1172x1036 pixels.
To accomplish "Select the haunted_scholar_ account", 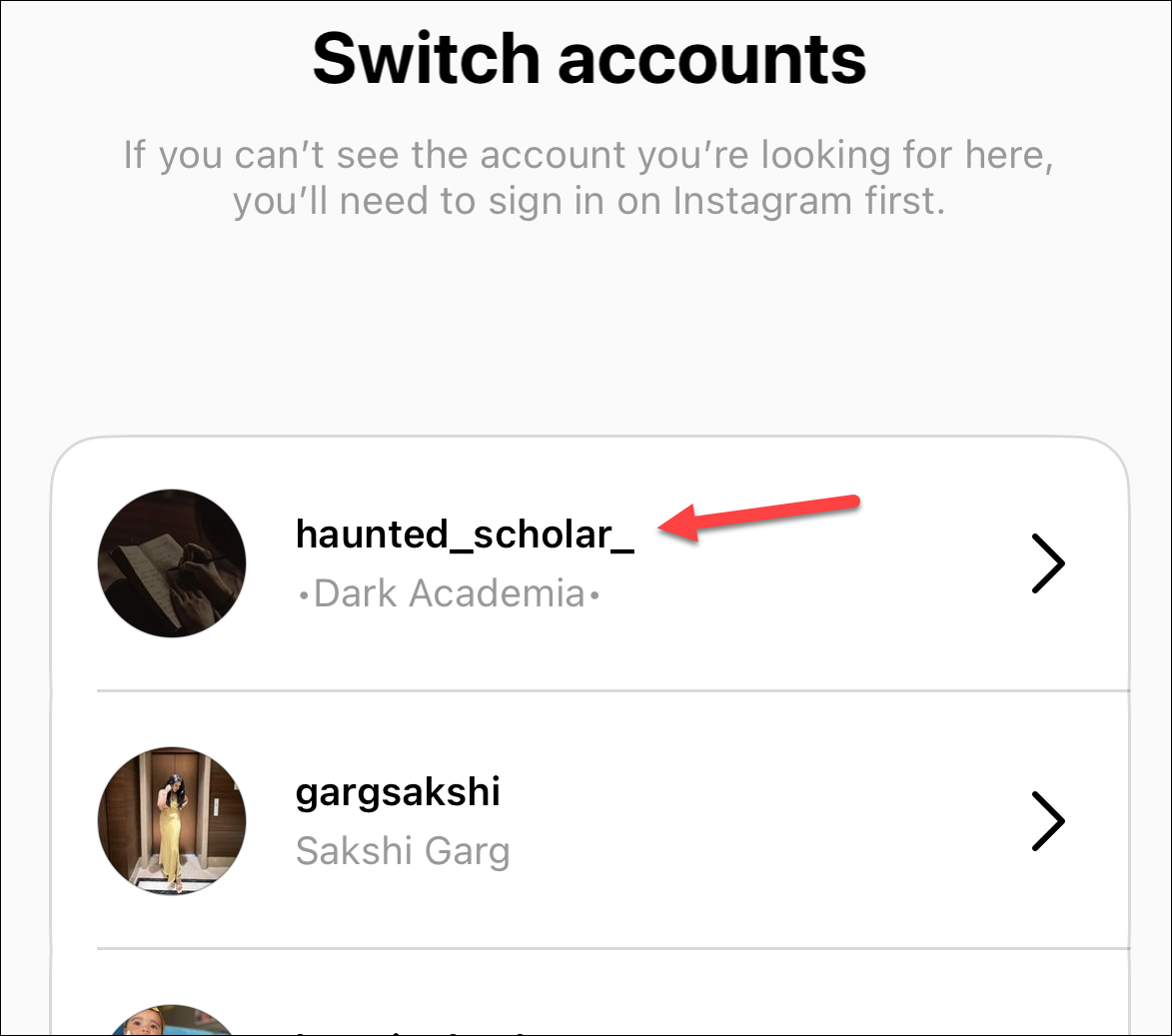I will pos(588,563).
